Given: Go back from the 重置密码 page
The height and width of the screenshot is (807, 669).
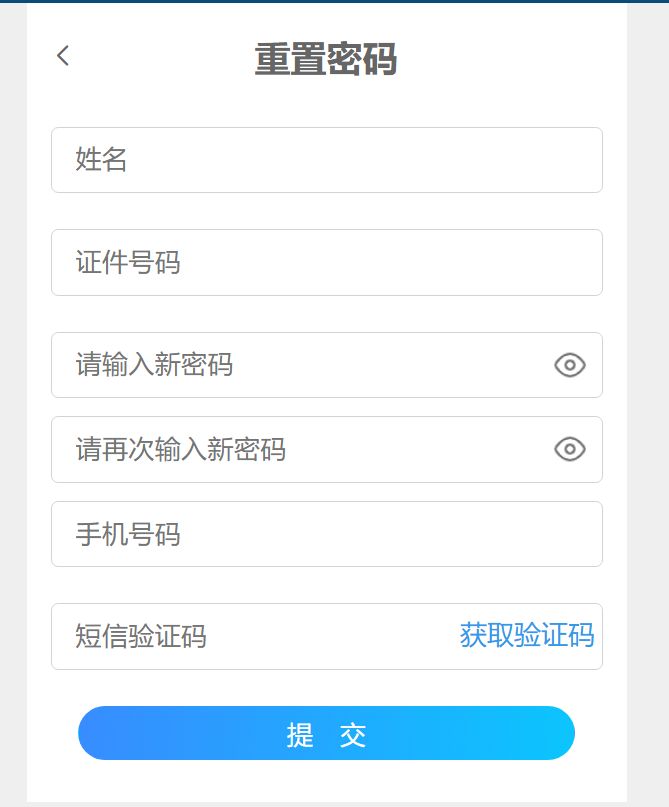Looking at the screenshot, I should [63, 56].
